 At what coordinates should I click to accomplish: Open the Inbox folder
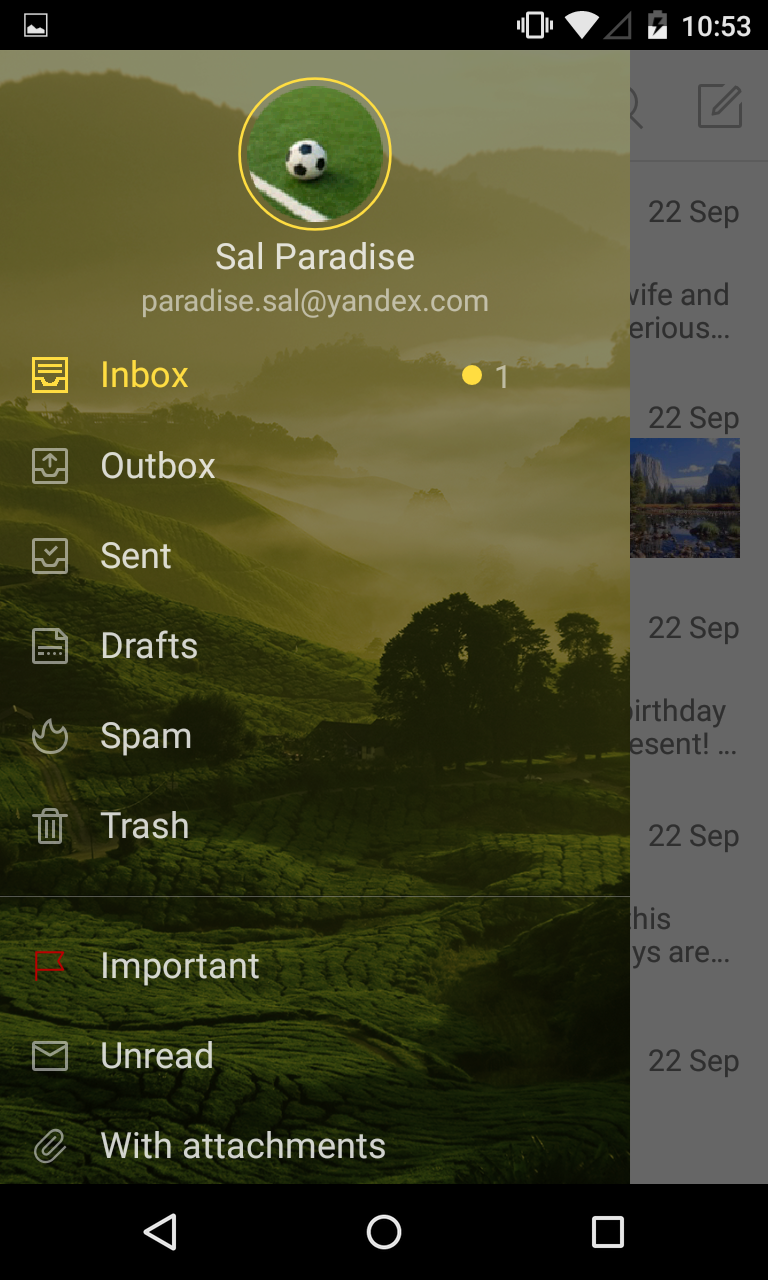tap(145, 375)
